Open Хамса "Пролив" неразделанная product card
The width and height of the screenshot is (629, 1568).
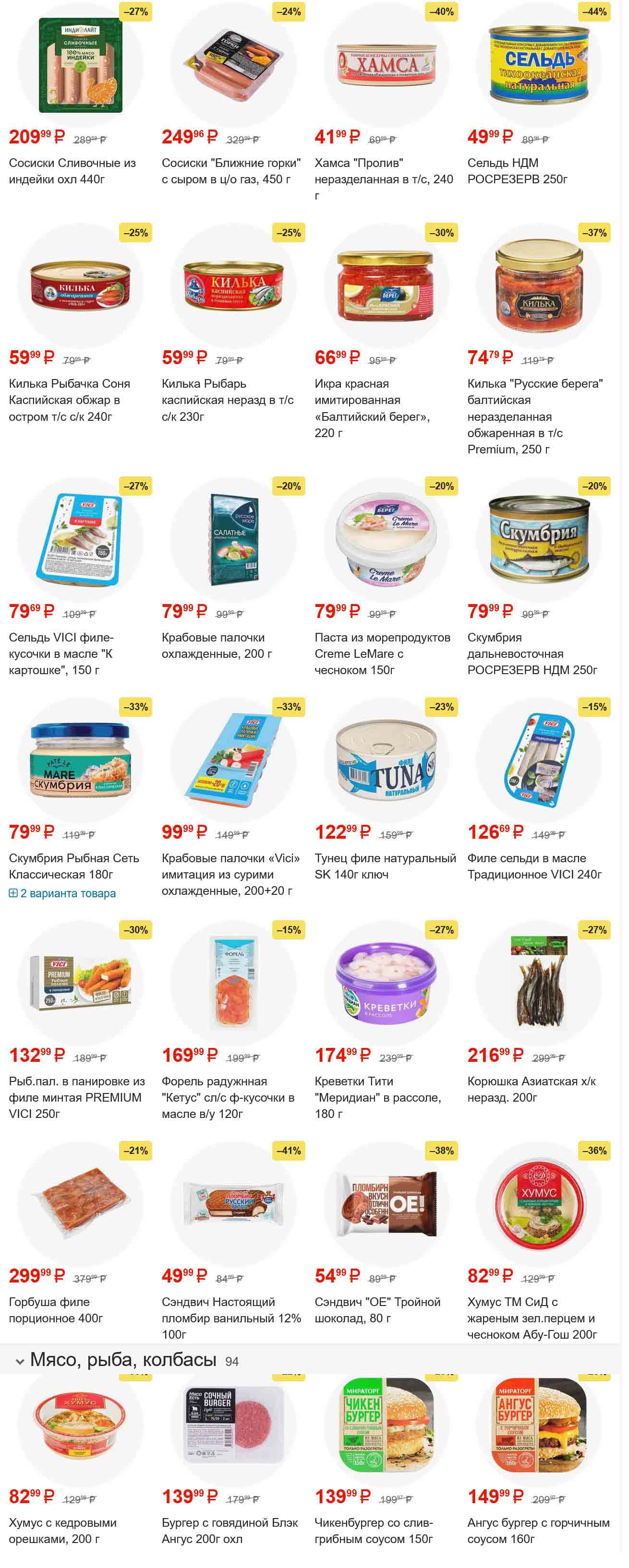coord(383,171)
